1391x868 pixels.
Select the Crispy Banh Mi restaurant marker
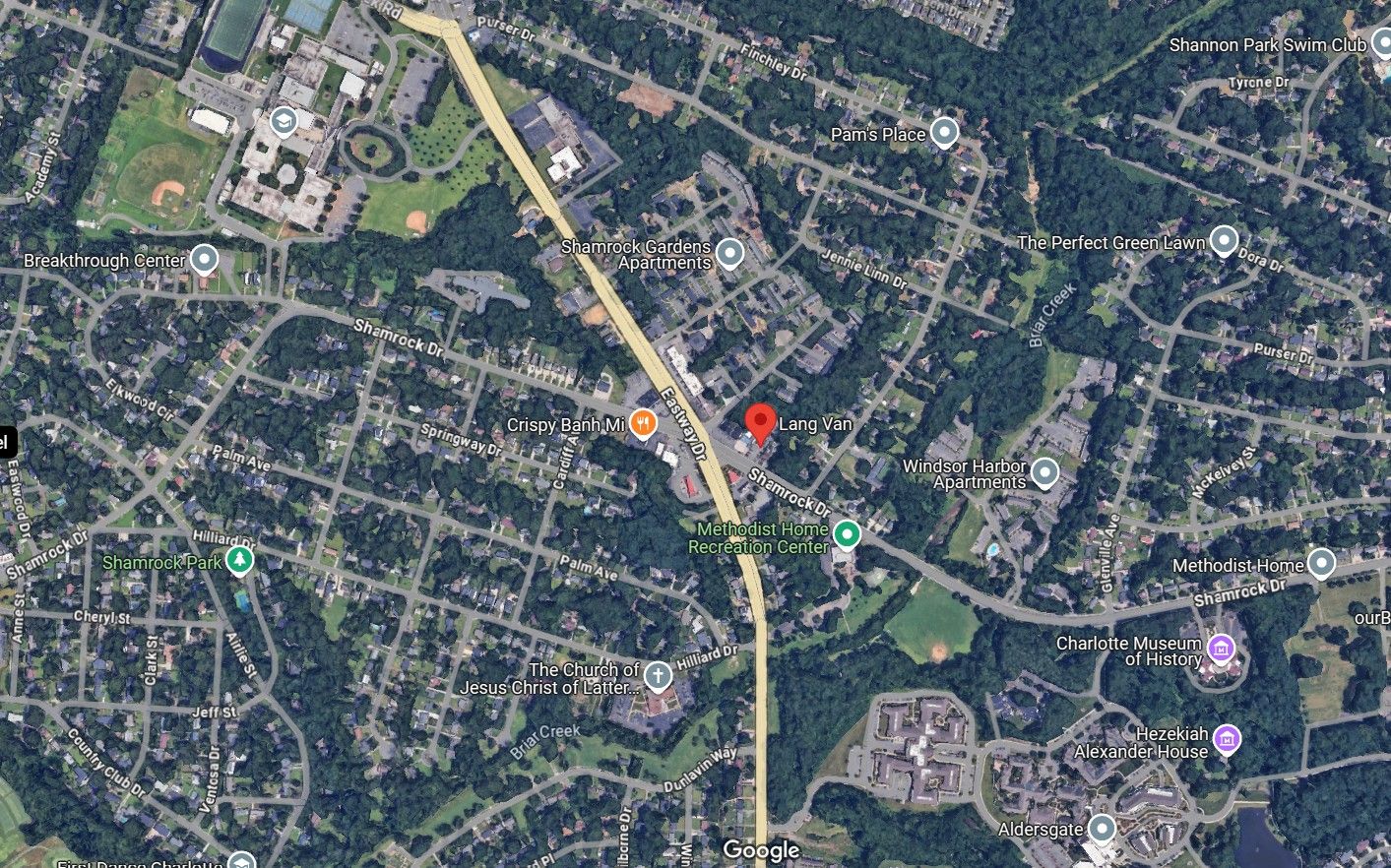[x=642, y=424]
